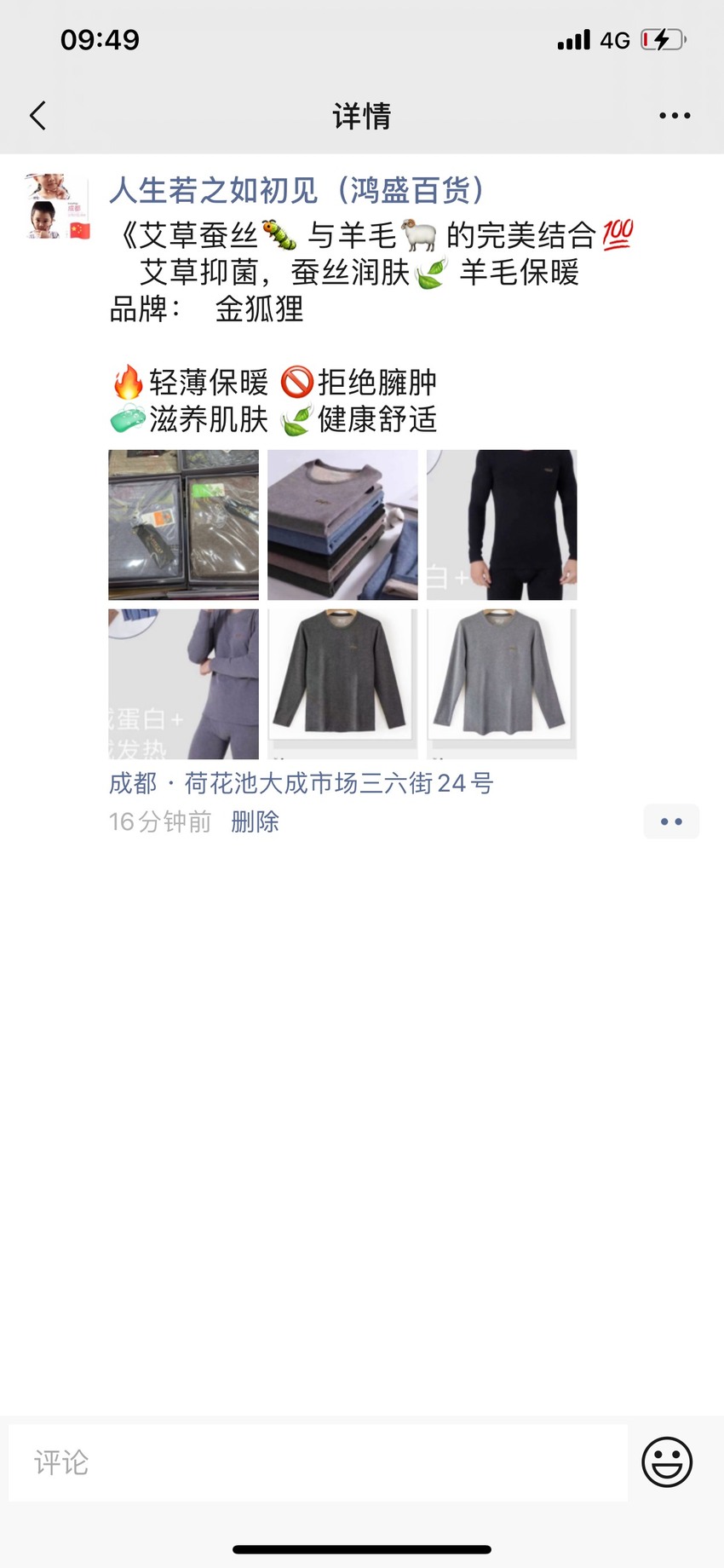The image size is (724, 1568).
Task: Delete this post via 删除
Action: tap(255, 821)
